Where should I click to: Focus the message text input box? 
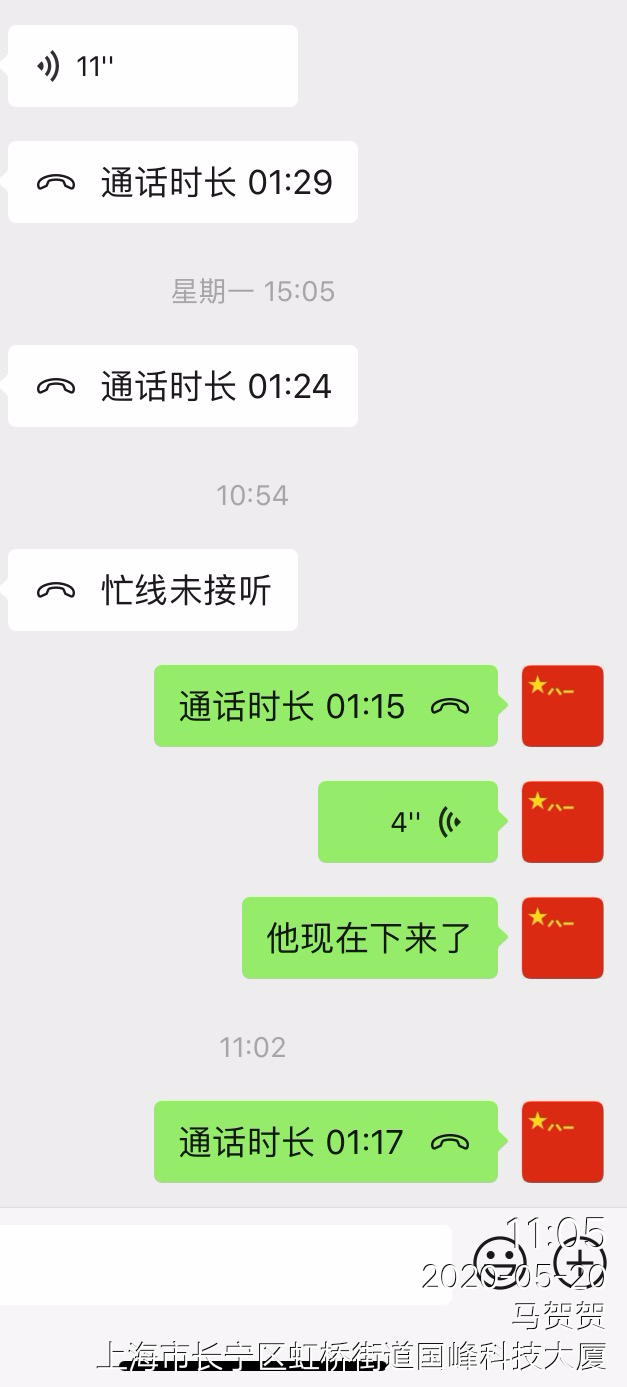pos(225,1265)
